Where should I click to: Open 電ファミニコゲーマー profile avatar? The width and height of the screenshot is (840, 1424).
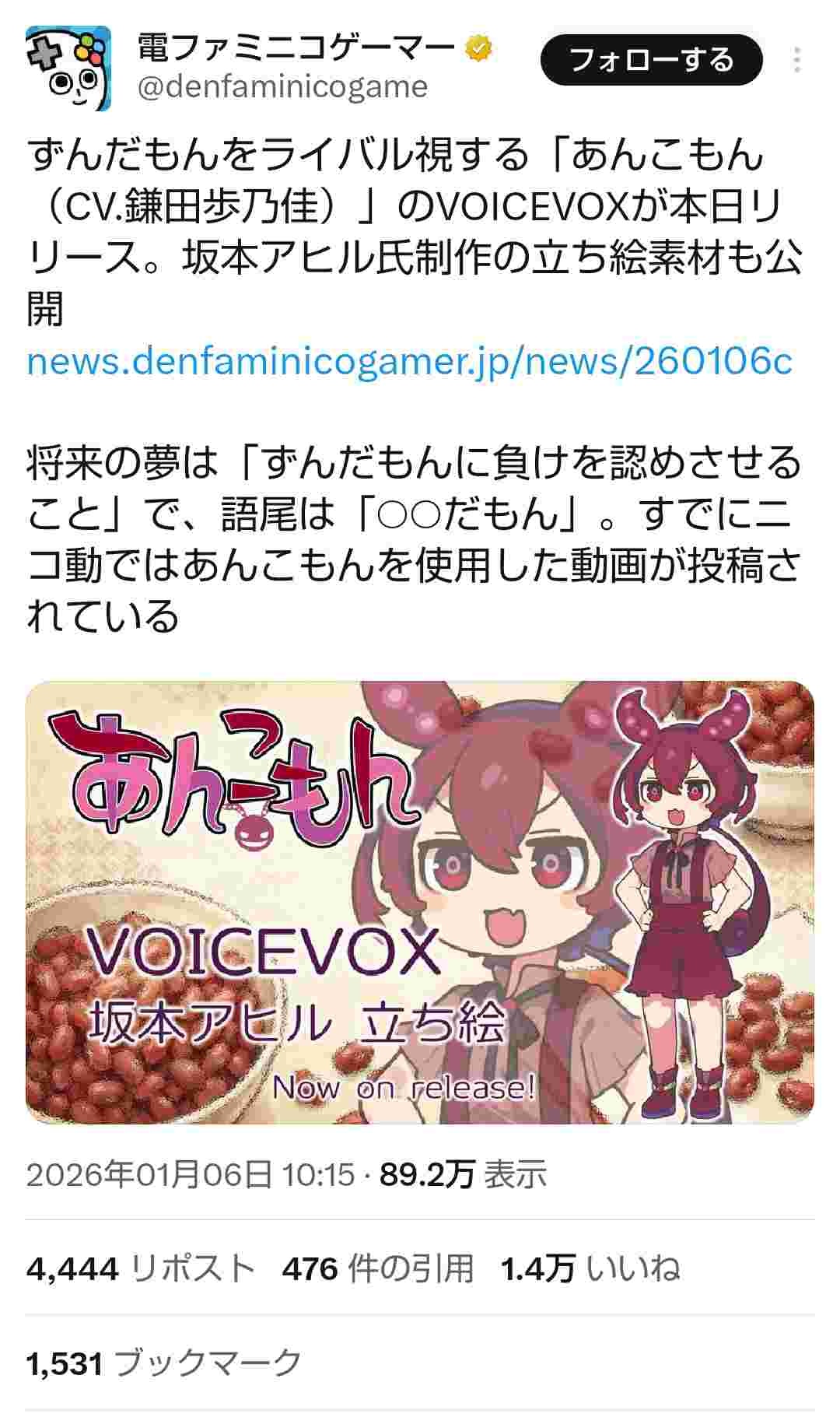point(68,68)
